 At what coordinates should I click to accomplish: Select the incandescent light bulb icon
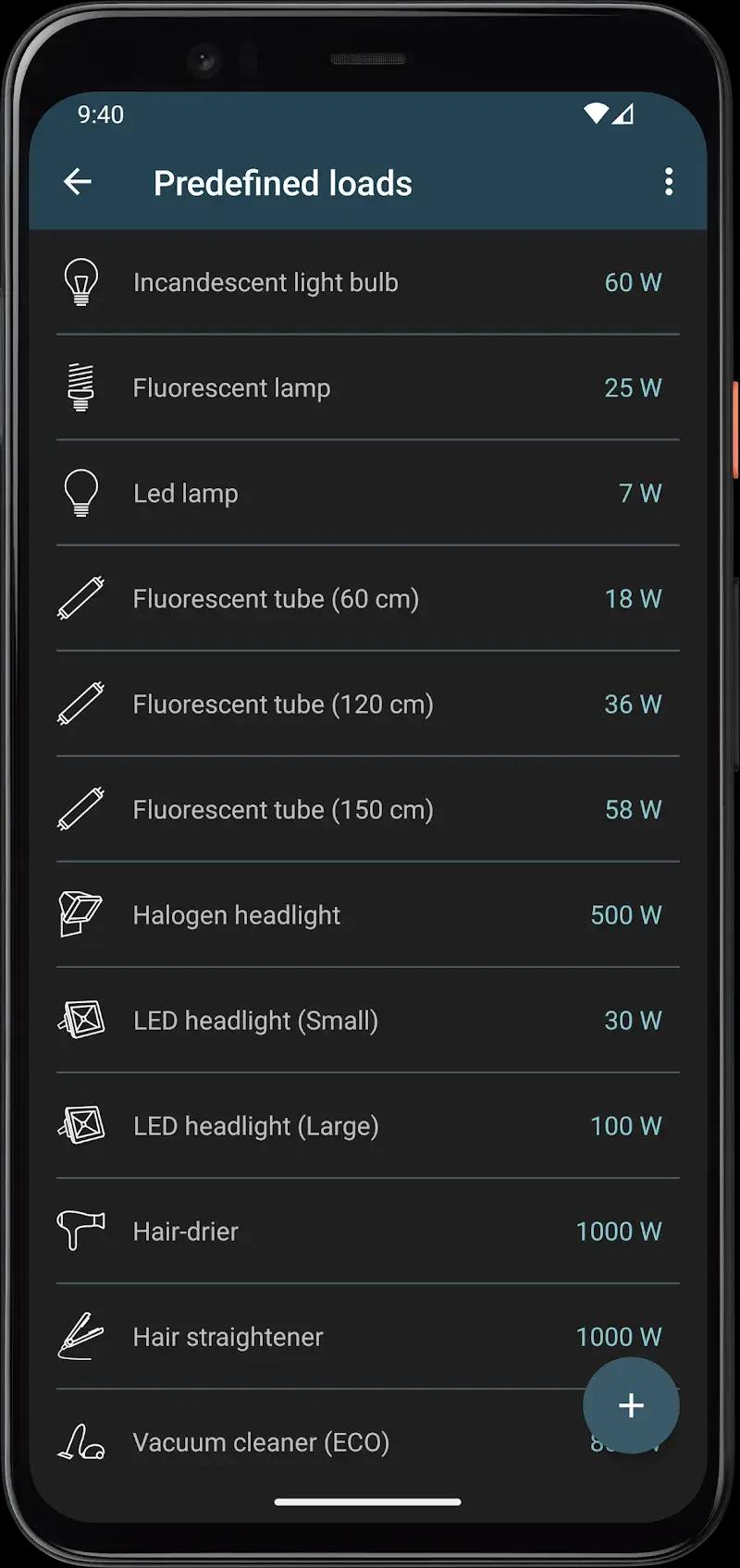(x=81, y=282)
